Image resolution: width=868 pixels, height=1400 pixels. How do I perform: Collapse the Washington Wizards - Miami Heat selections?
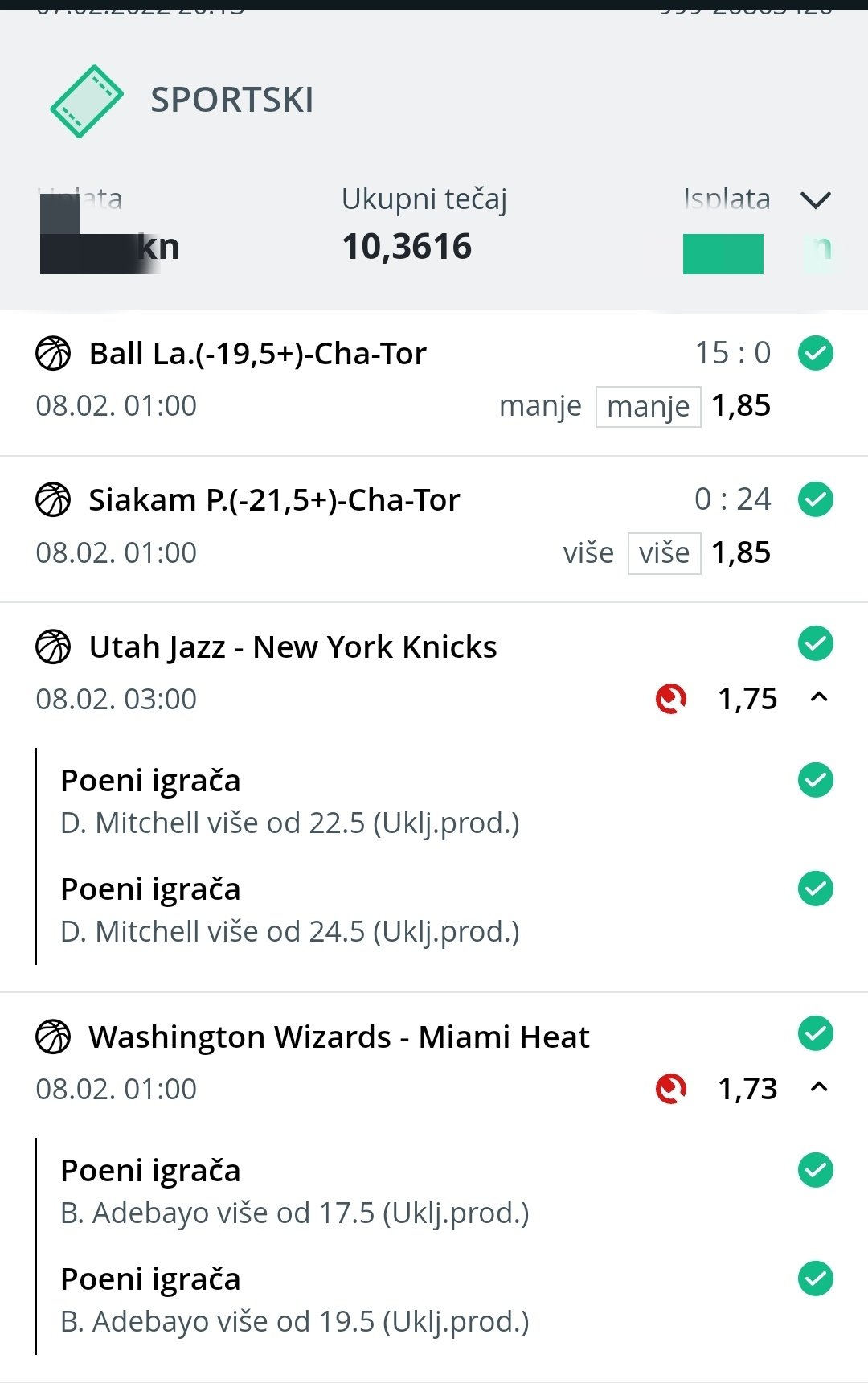[x=819, y=1087]
